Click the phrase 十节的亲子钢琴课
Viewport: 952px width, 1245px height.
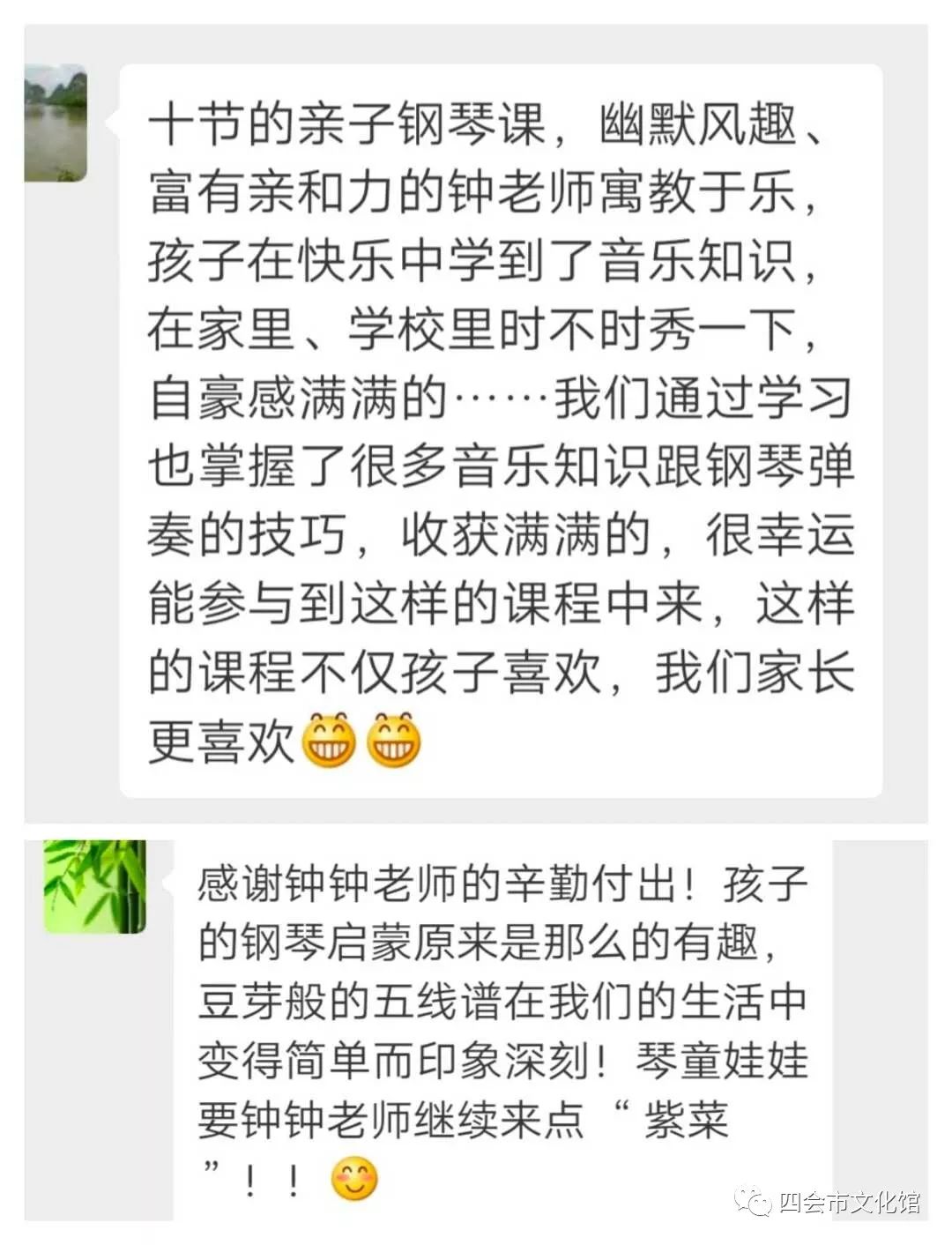[353, 123]
